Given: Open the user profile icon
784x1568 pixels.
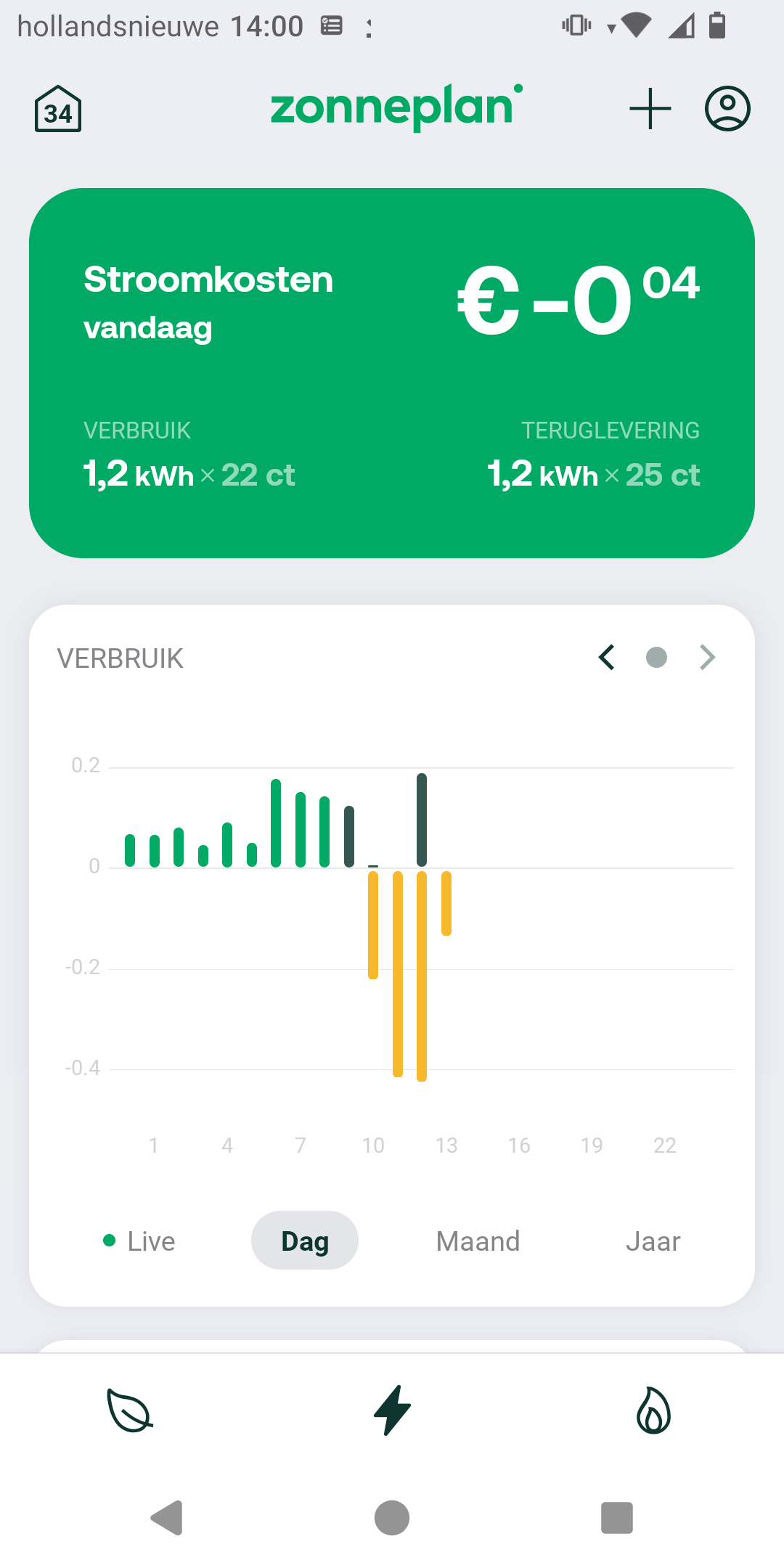Looking at the screenshot, I should click(727, 109).
